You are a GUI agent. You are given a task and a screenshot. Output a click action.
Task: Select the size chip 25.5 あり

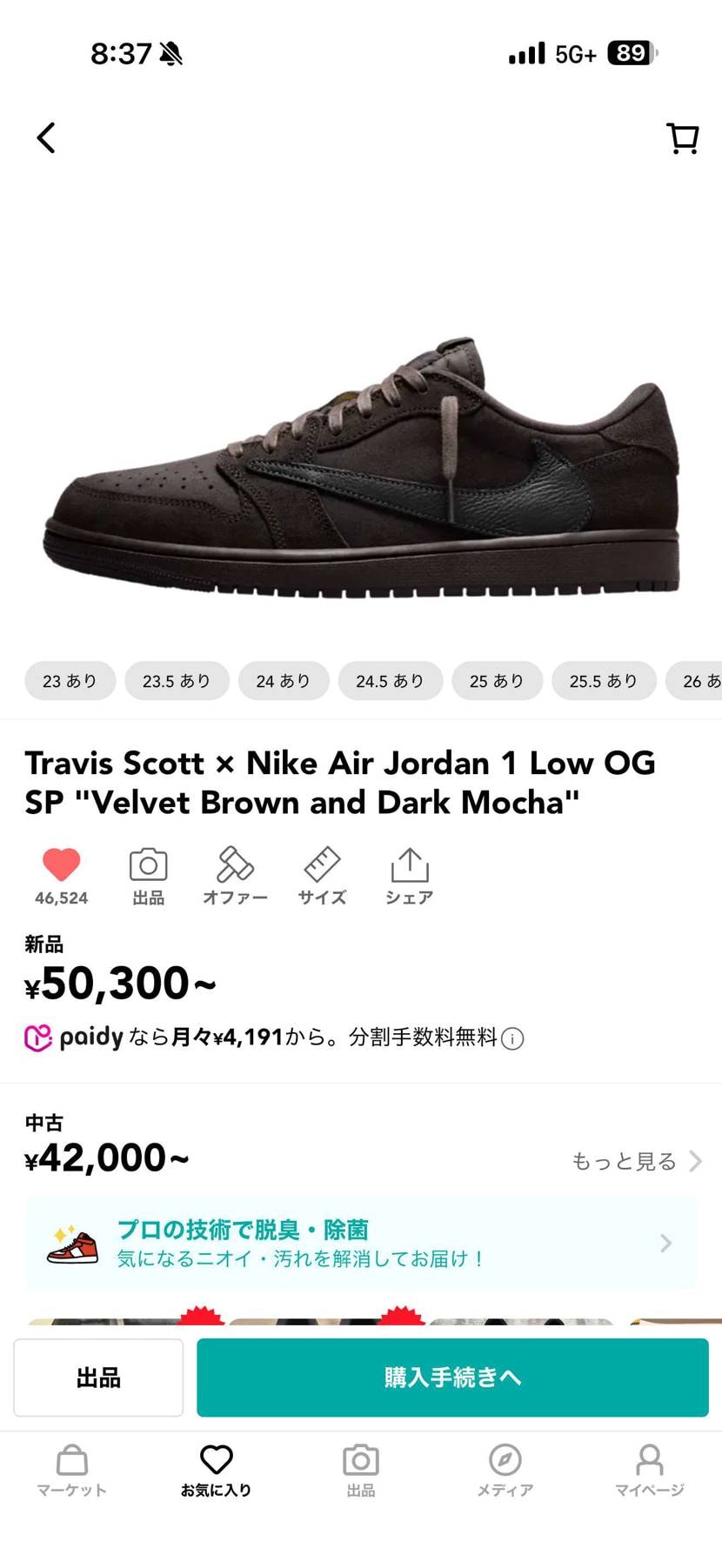tap(604, 681)
